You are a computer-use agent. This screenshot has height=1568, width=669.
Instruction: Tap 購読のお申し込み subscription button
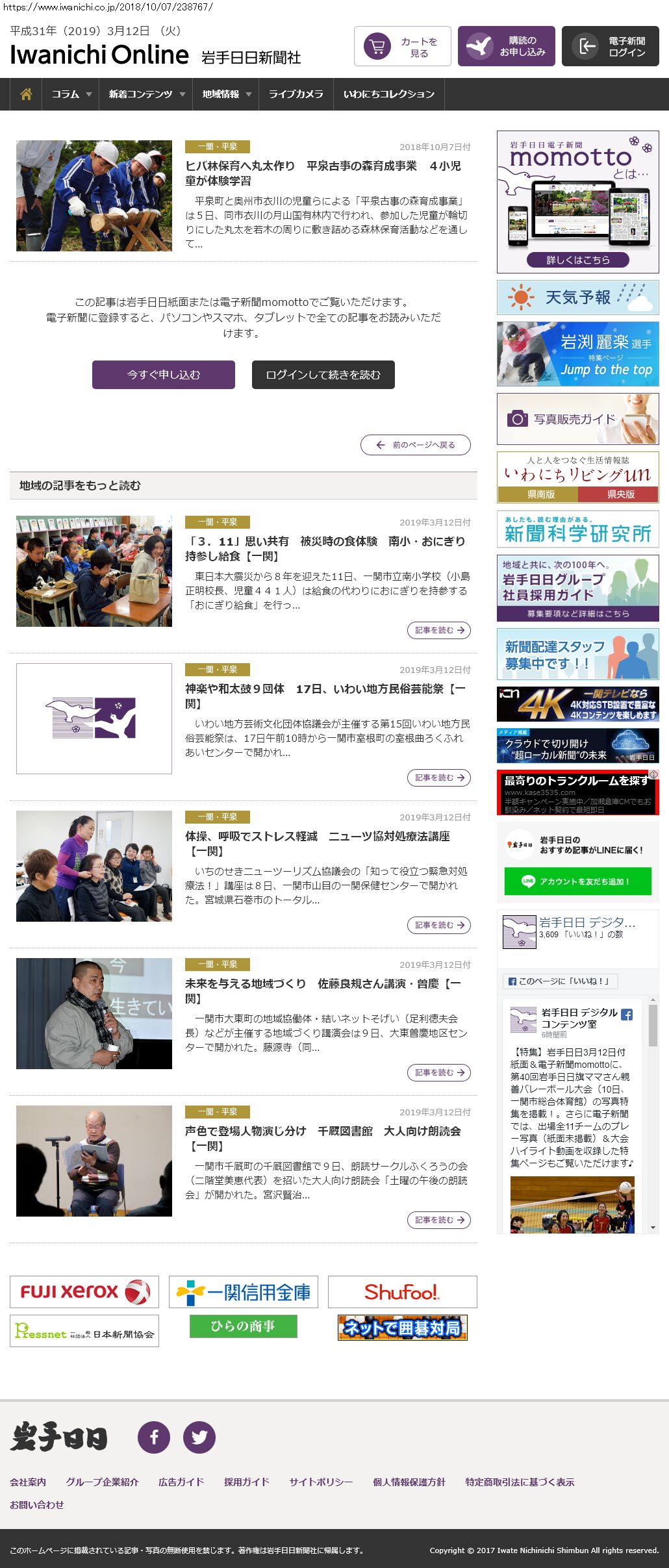pos(507,46)
